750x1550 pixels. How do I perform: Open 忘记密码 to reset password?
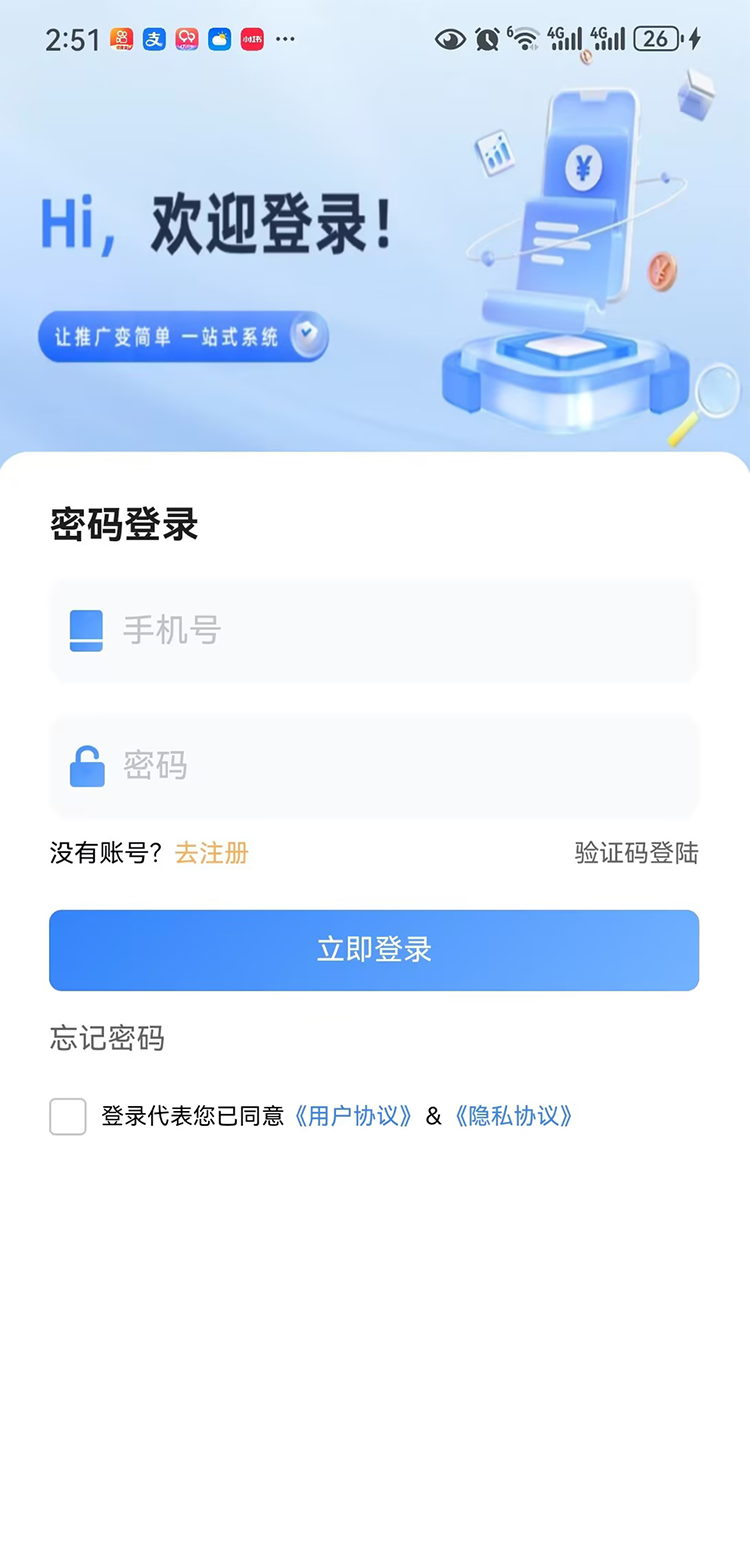pyautogui.click(x=107, y=1038)
